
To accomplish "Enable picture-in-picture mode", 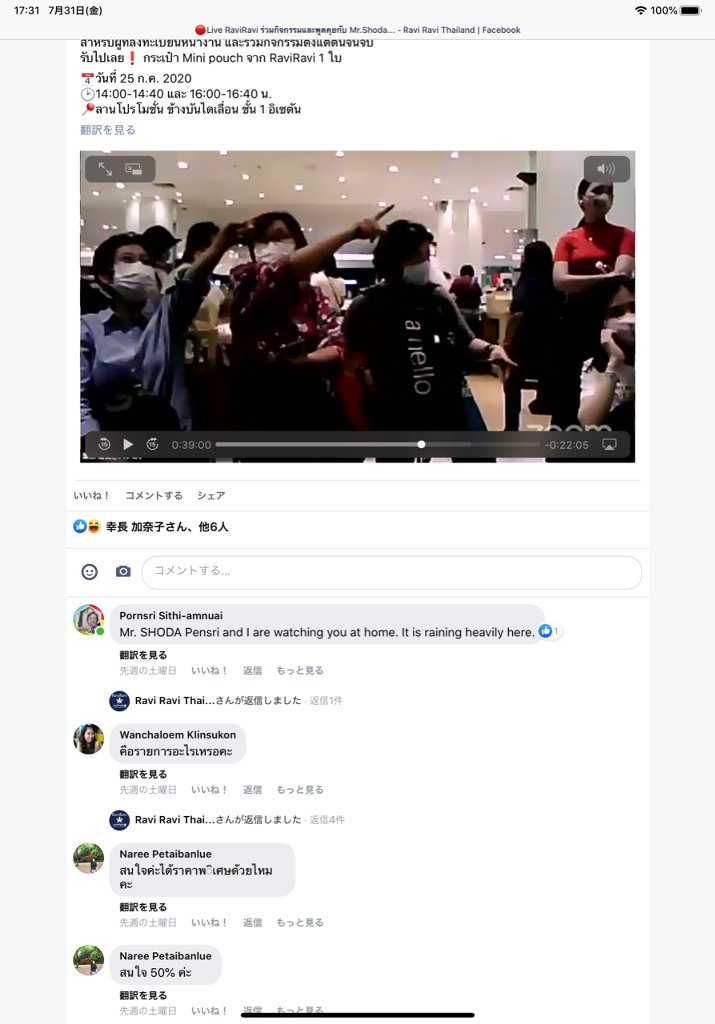I will 134,169.
